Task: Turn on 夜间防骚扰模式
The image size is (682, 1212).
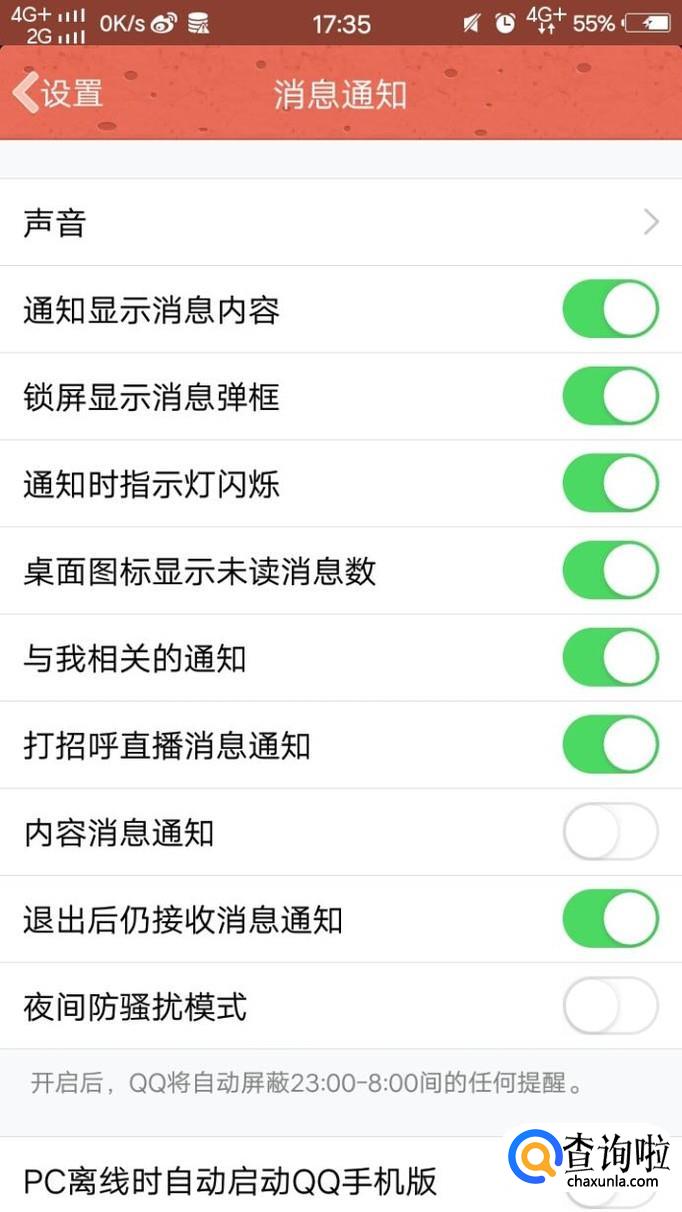Action: coord(610,1005)
